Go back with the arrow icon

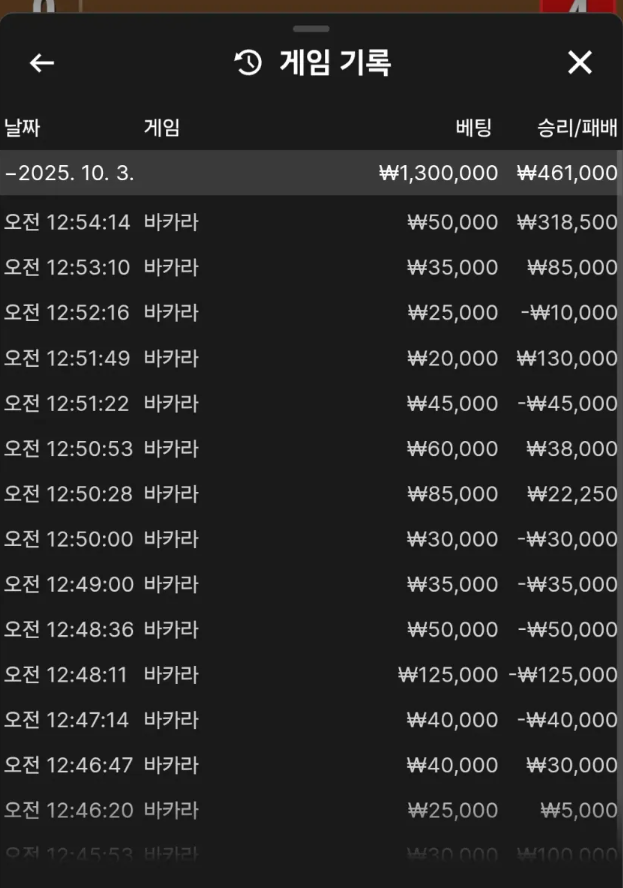click(x=41, y=63)
